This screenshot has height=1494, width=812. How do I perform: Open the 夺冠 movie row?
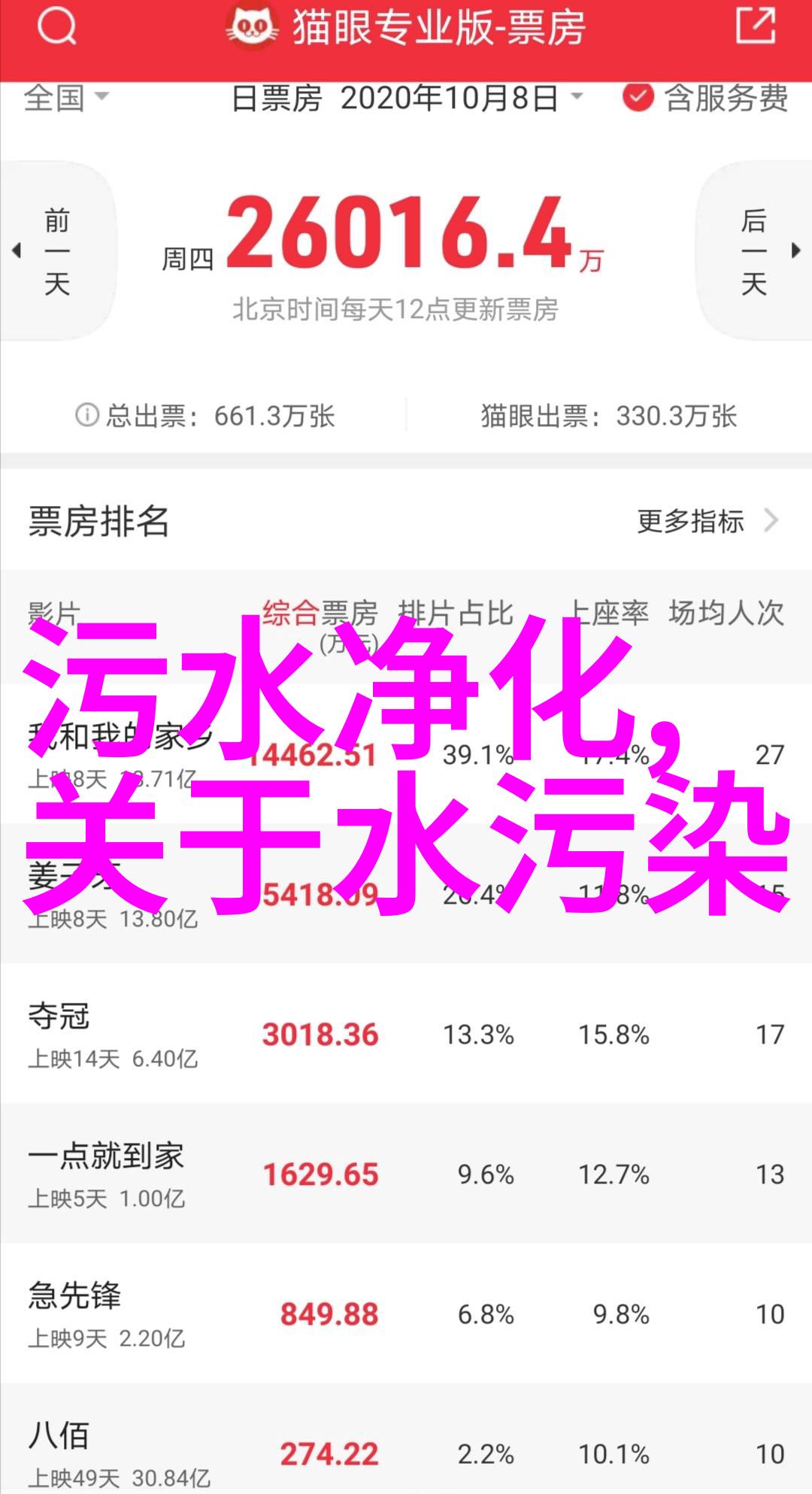click(x=406, y=1034)
